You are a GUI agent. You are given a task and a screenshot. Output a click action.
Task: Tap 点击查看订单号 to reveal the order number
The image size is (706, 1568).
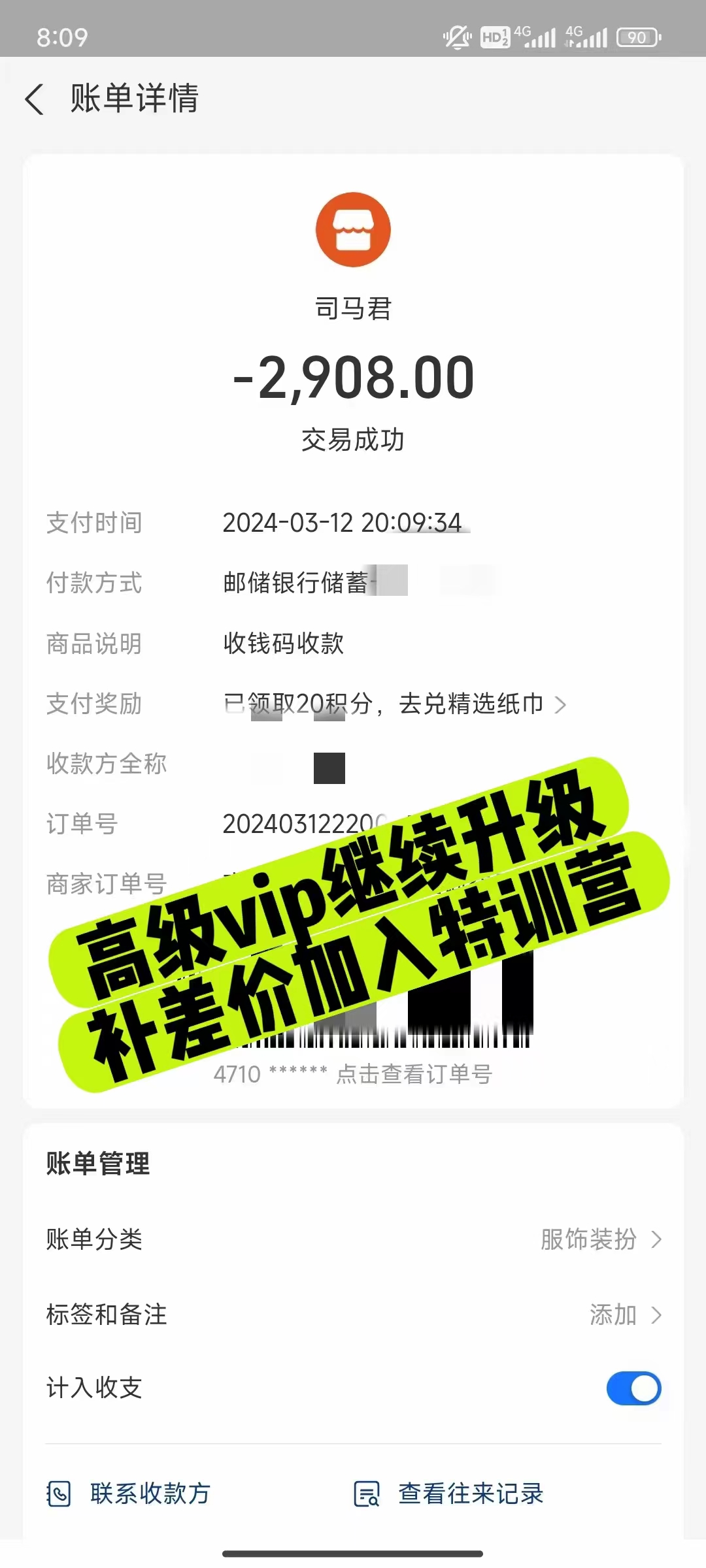[414, 1074]
